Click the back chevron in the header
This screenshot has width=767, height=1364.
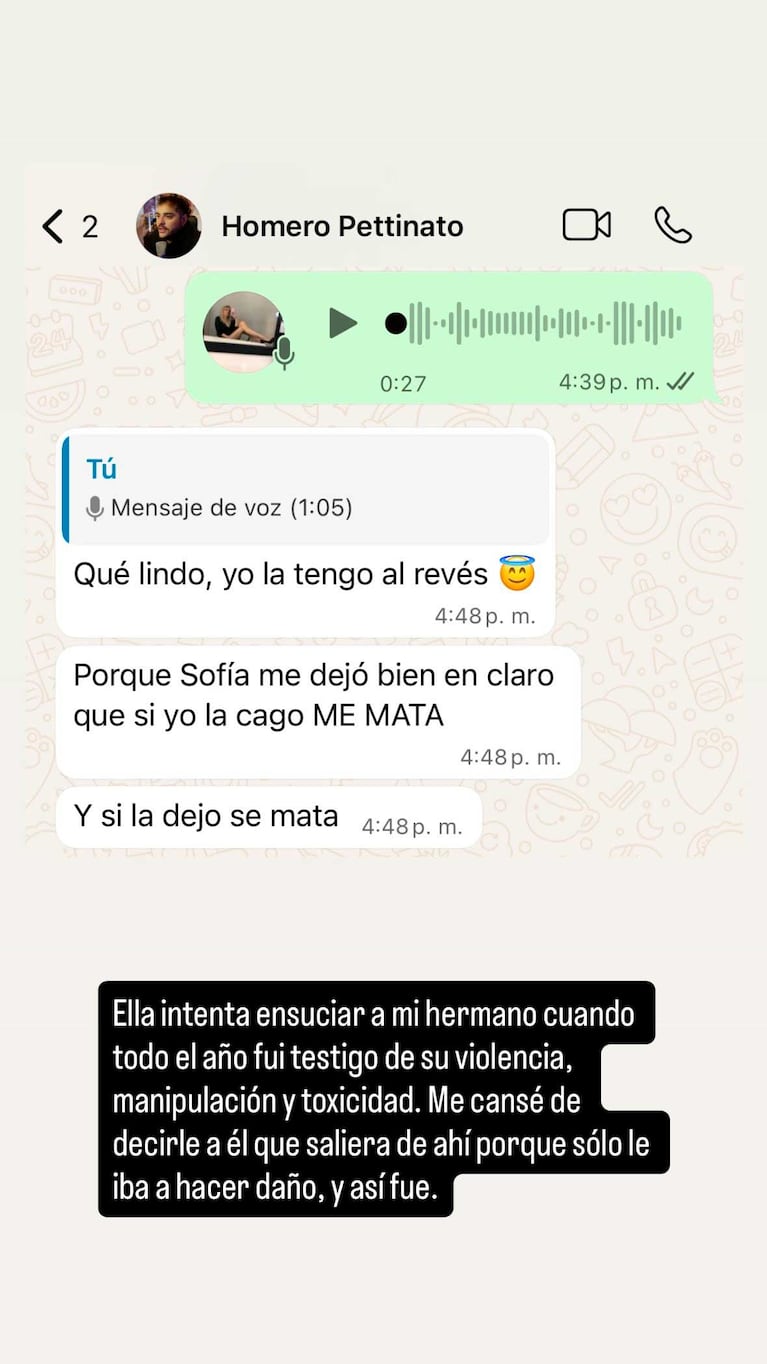(x=53, y=225)
